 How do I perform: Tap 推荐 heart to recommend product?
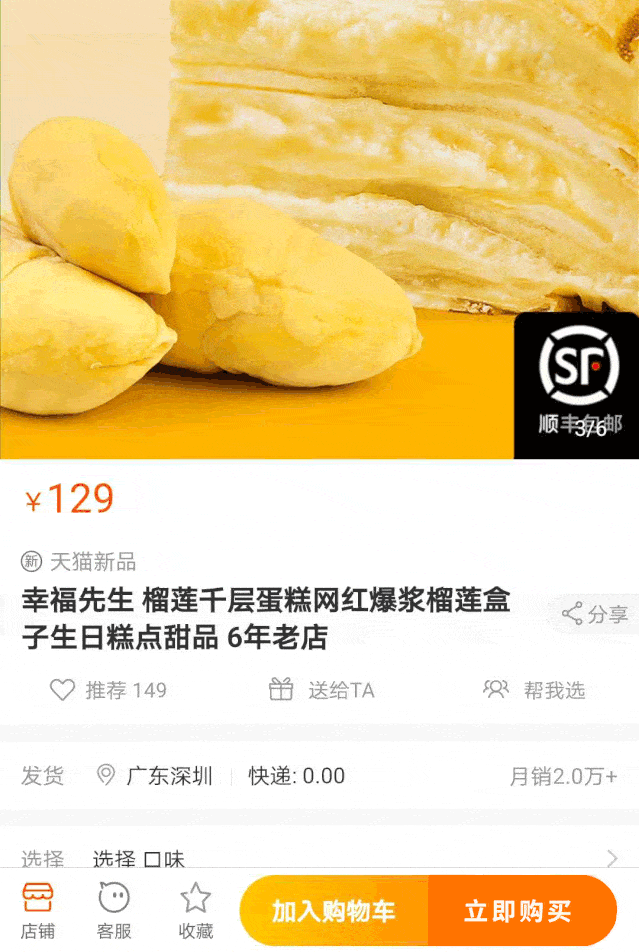point(107,690)
